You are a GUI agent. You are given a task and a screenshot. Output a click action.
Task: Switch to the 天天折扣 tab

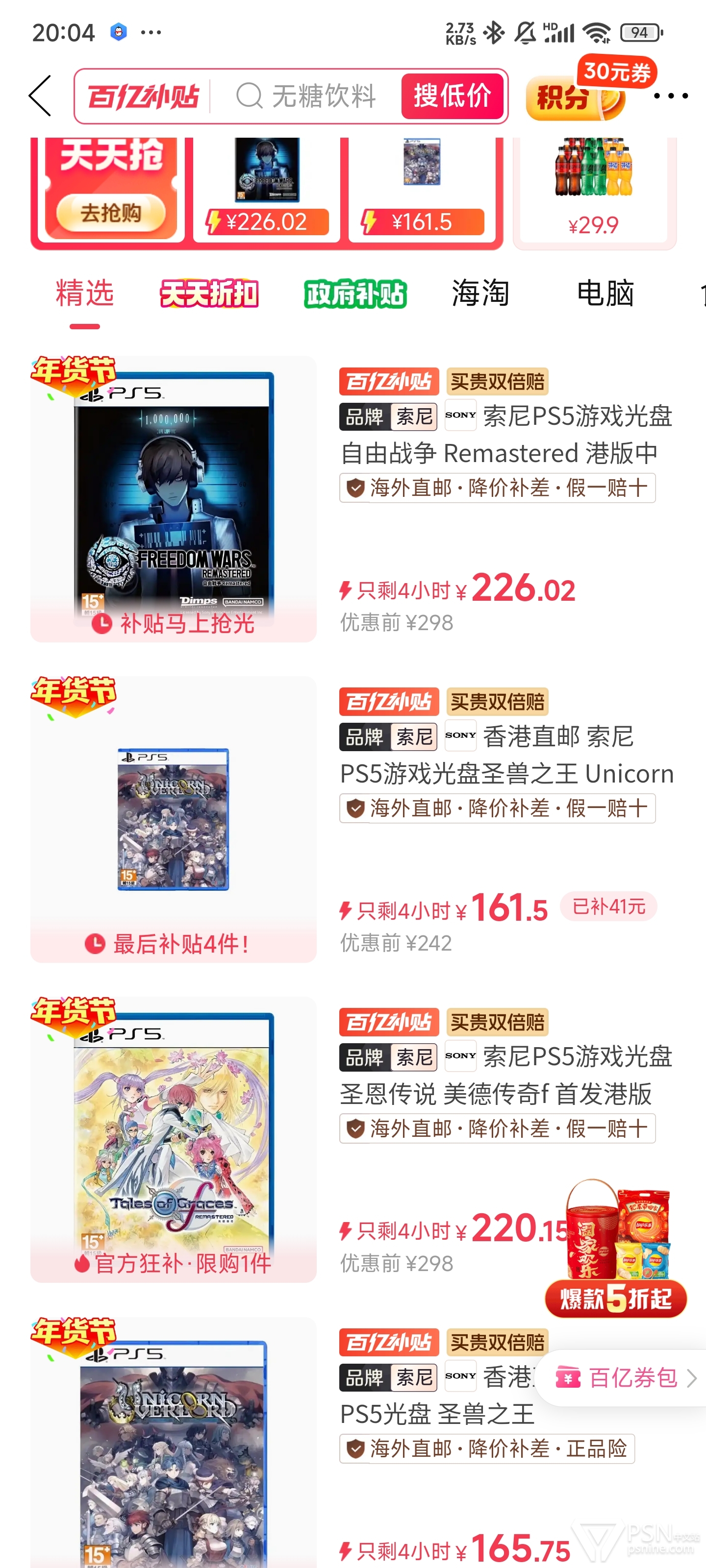coord(209,294)
